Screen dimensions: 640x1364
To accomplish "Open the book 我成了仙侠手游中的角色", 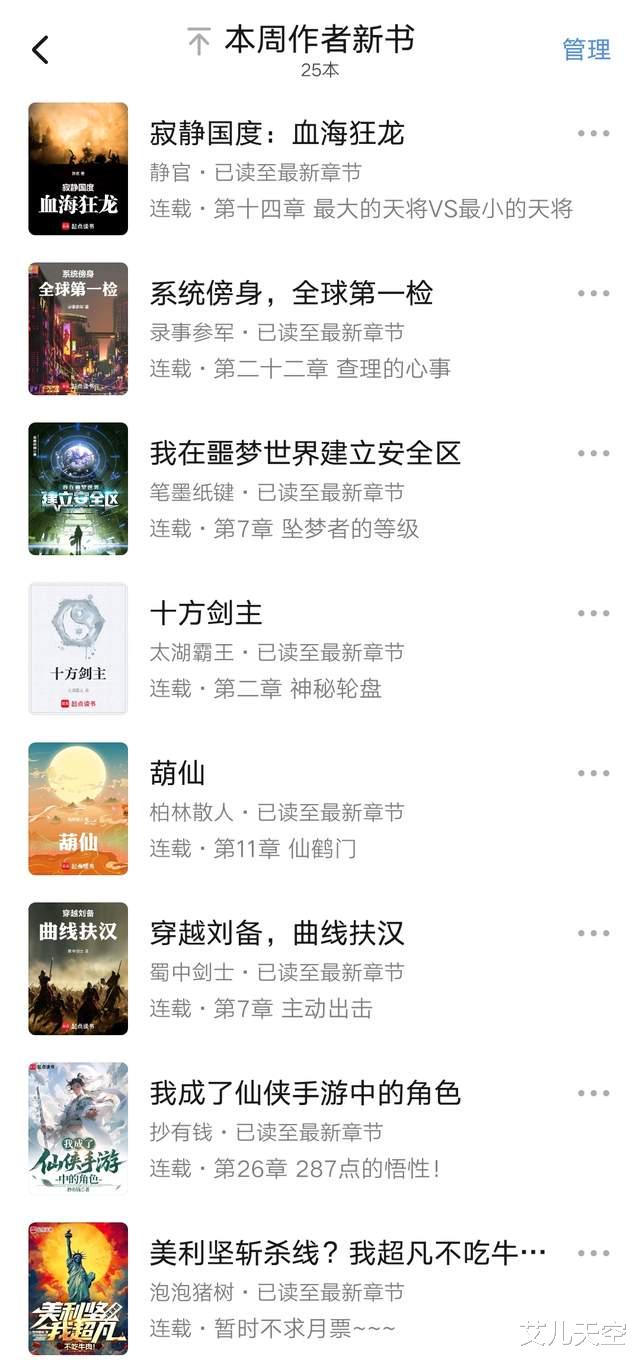I will point(304,1093).
